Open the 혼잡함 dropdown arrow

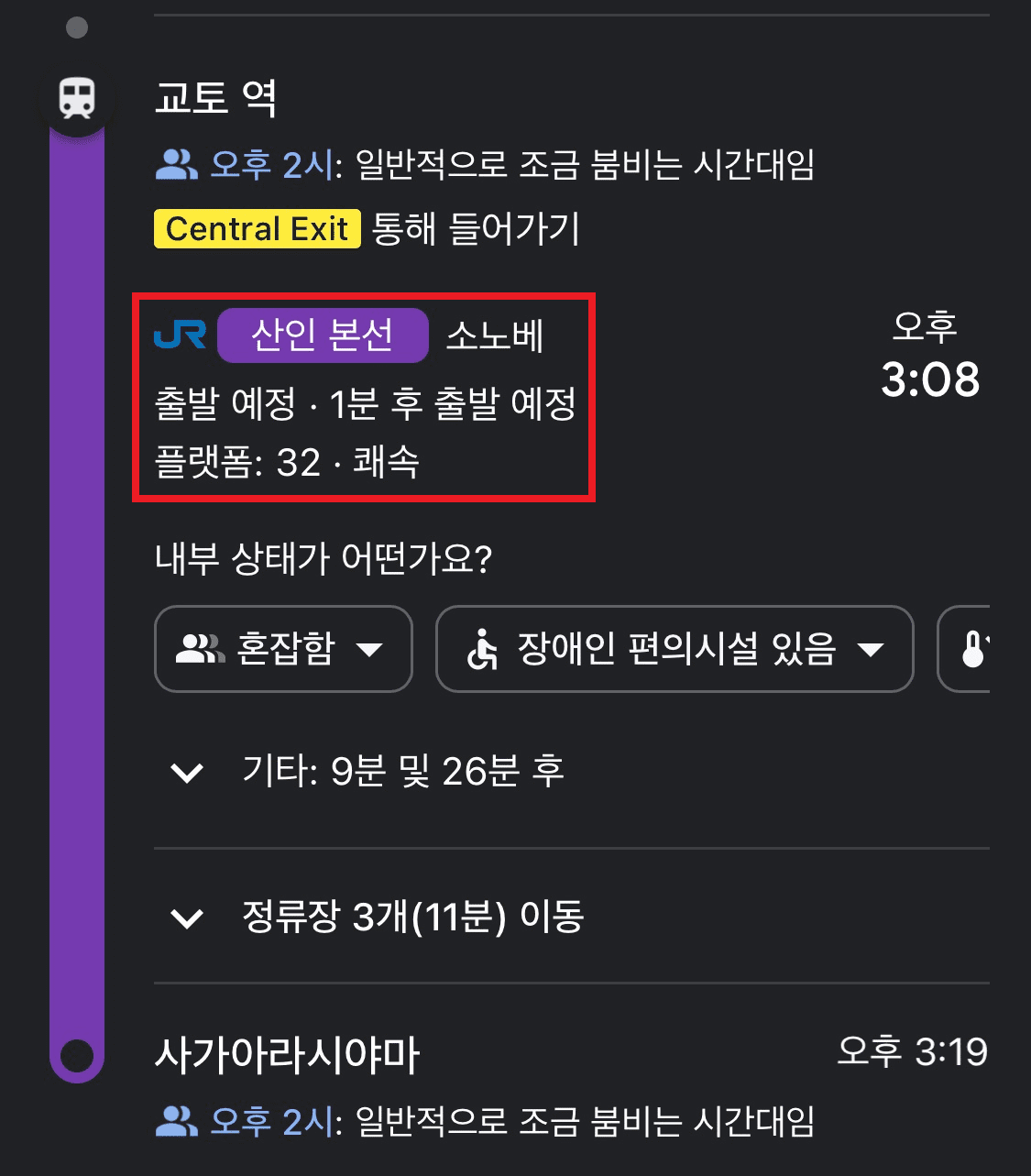coord(370,651)
